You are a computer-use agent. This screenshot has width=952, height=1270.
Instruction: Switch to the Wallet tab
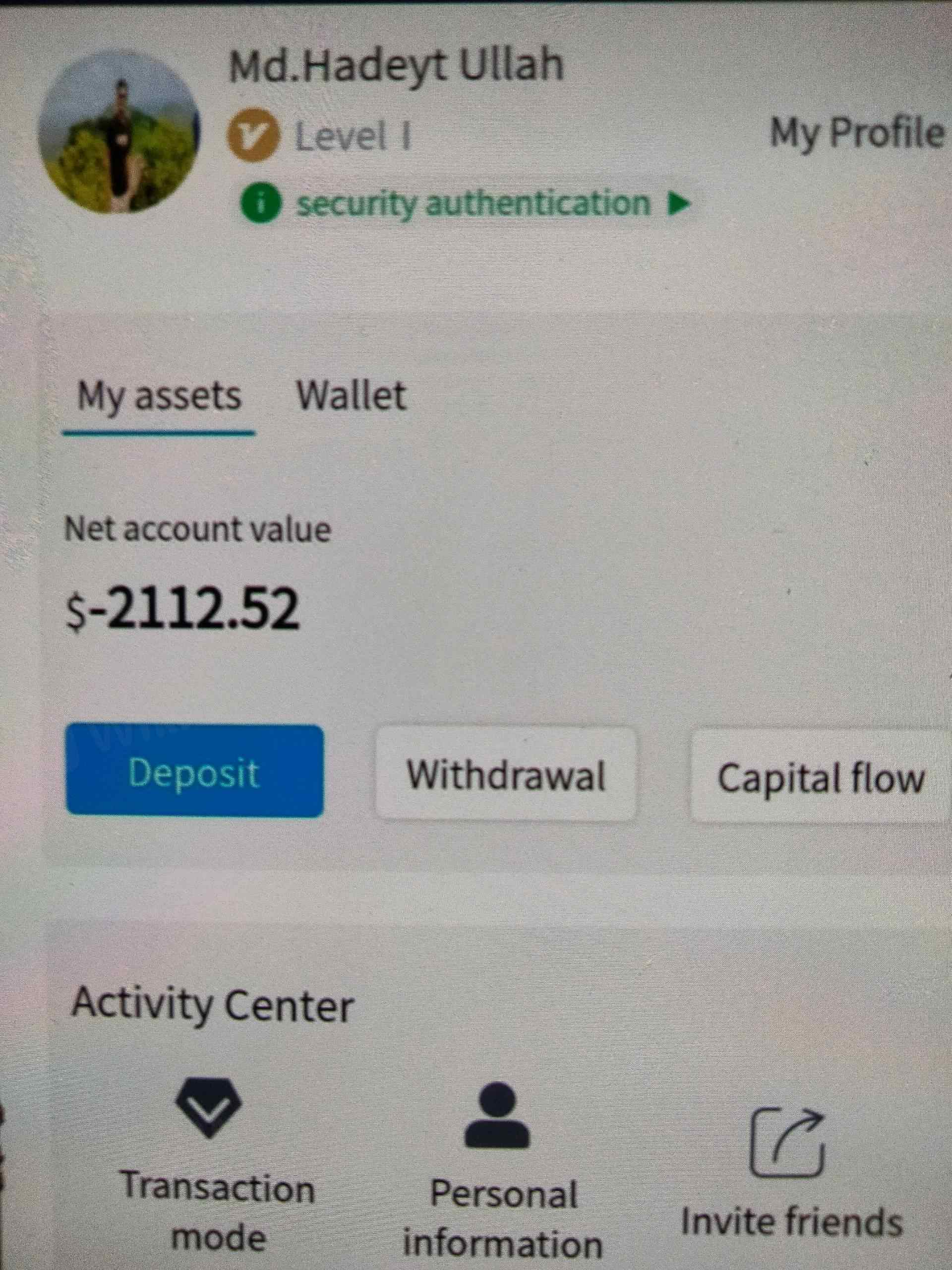pyautogui.click(x=351, y=395)
